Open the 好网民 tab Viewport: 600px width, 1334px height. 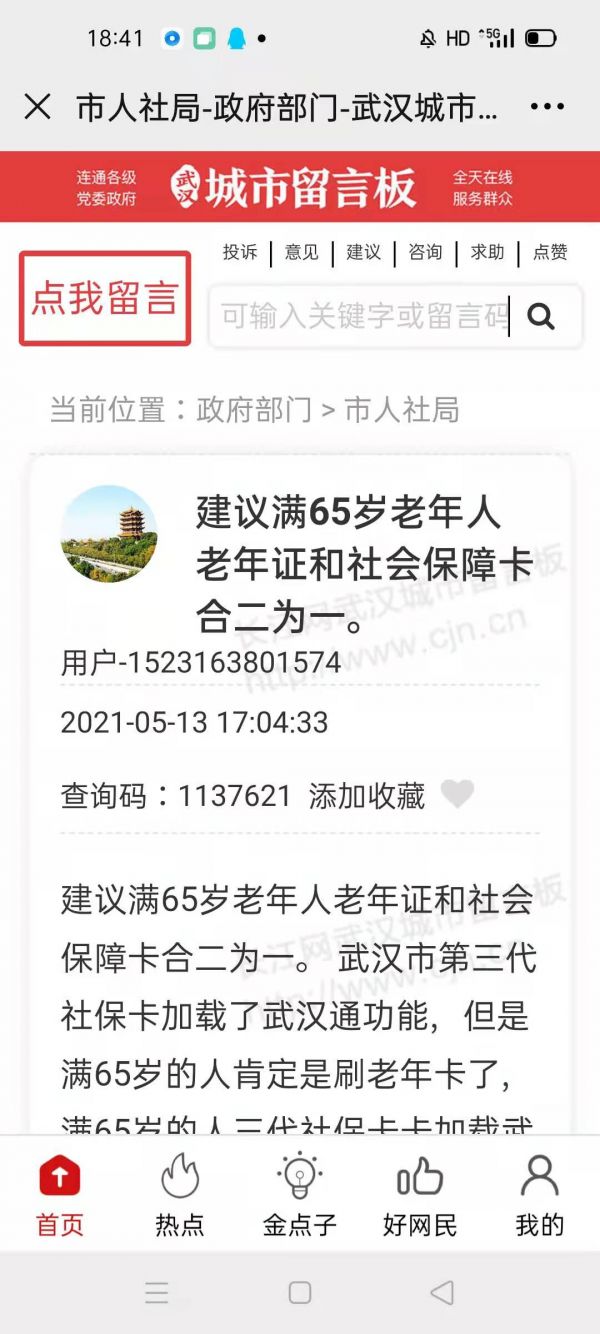[x=420, y=1196]
